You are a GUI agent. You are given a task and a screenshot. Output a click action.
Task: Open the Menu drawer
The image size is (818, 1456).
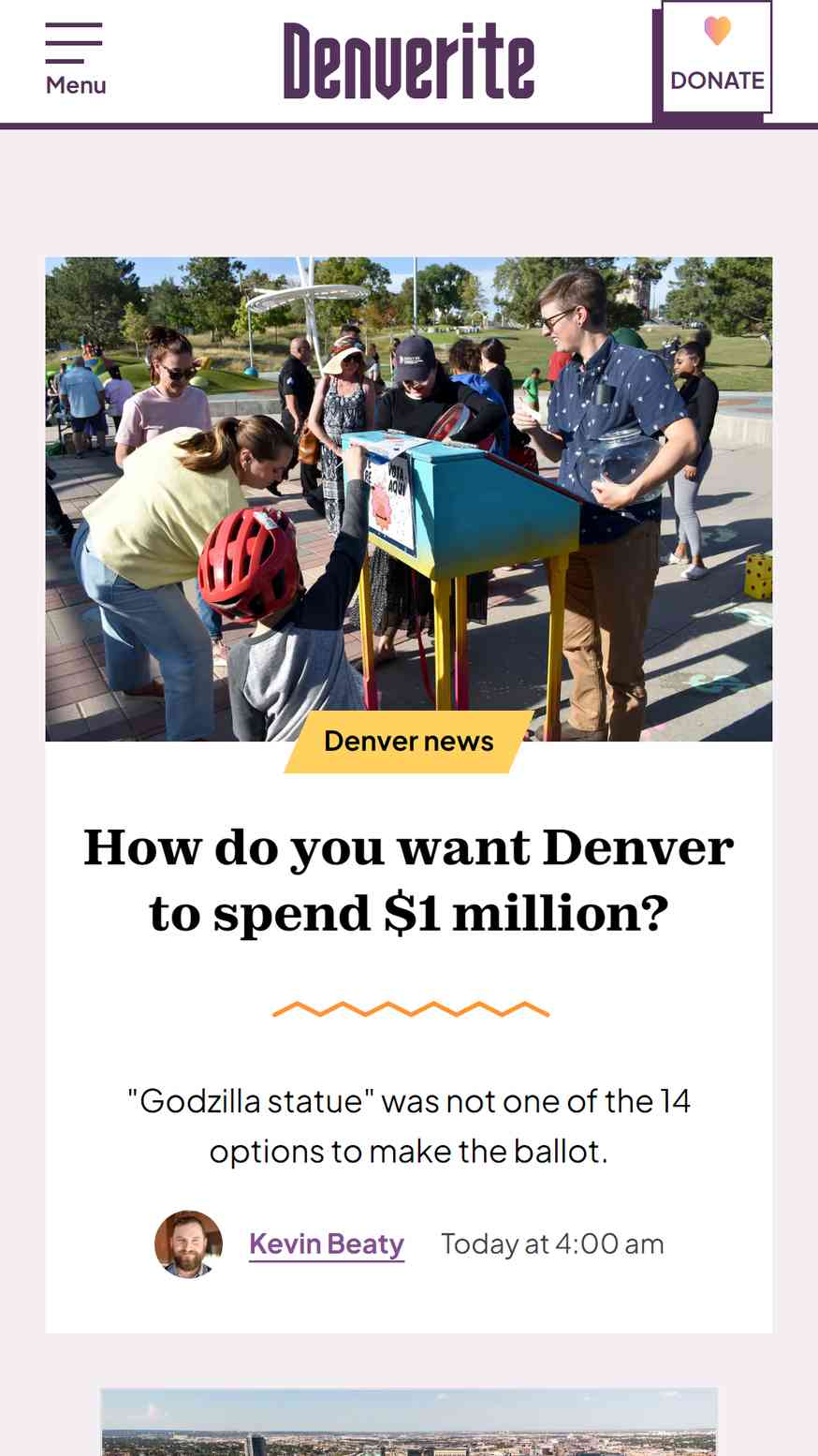pos(75,60)
